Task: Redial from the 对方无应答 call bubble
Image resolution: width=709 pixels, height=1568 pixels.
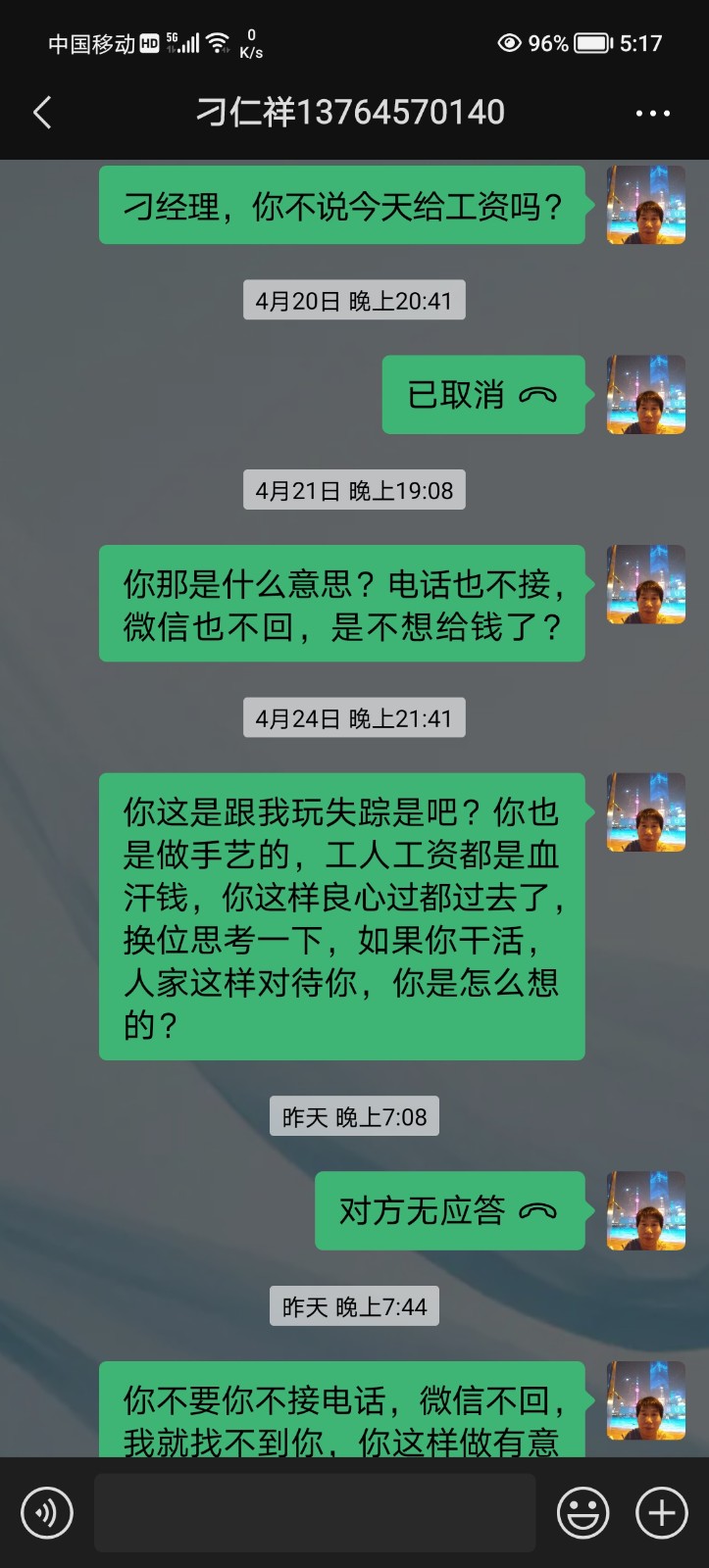Action: coord(449,1210)
